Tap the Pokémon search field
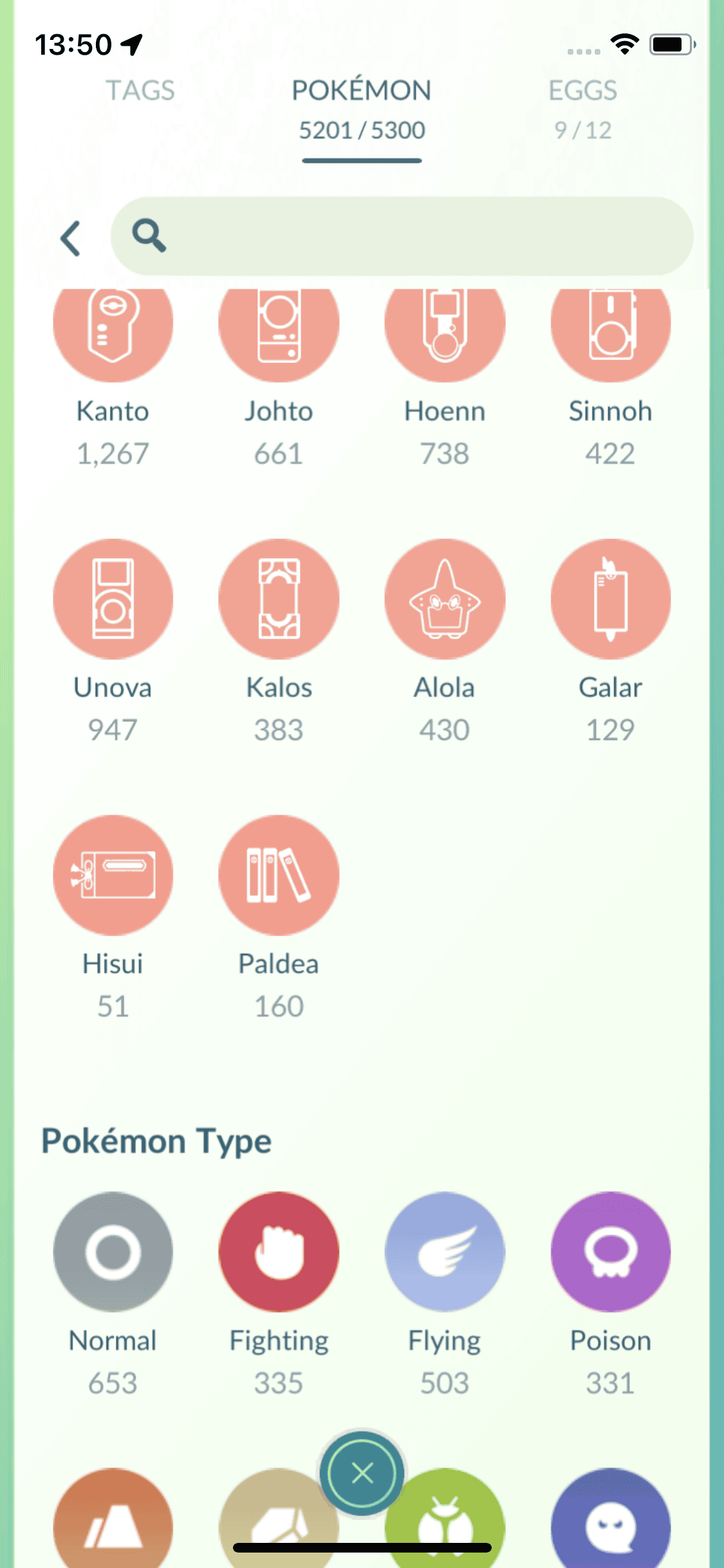Image resolution: width=724 pixels, height=1568 pixels. tap(412, 236)
